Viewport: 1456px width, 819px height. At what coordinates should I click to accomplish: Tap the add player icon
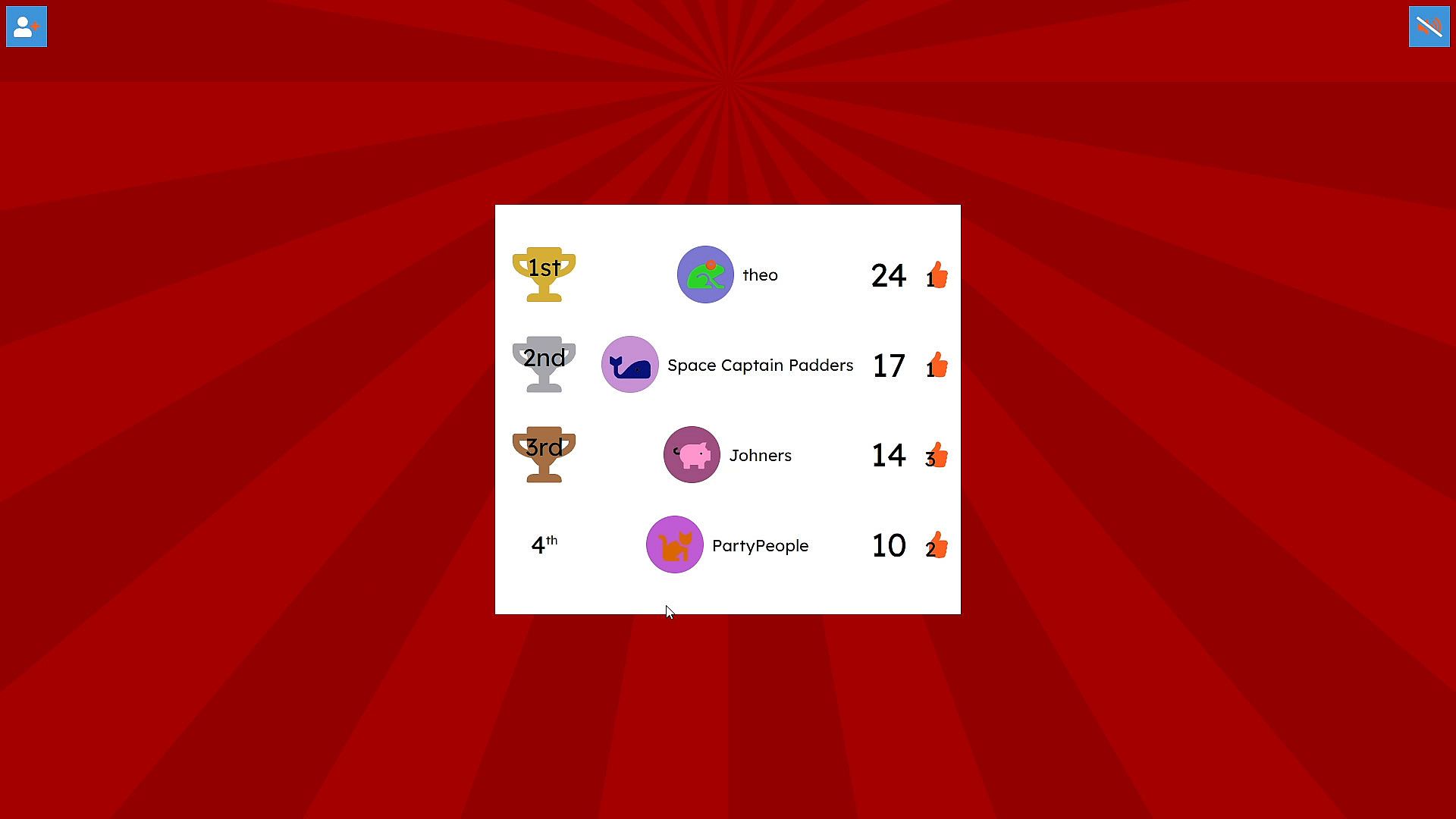click(x=27, y=27)
